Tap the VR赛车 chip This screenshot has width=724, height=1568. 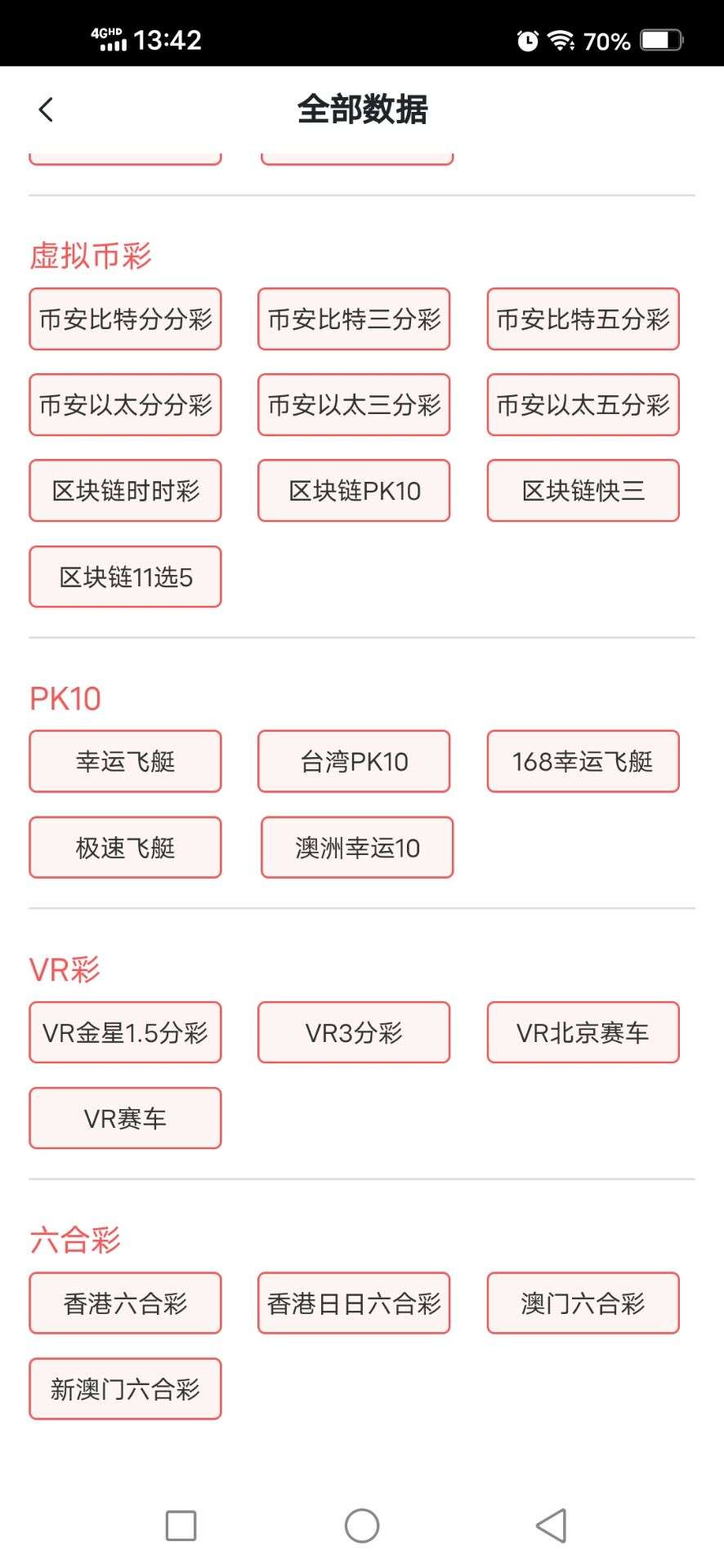[x=125, y=1118]
